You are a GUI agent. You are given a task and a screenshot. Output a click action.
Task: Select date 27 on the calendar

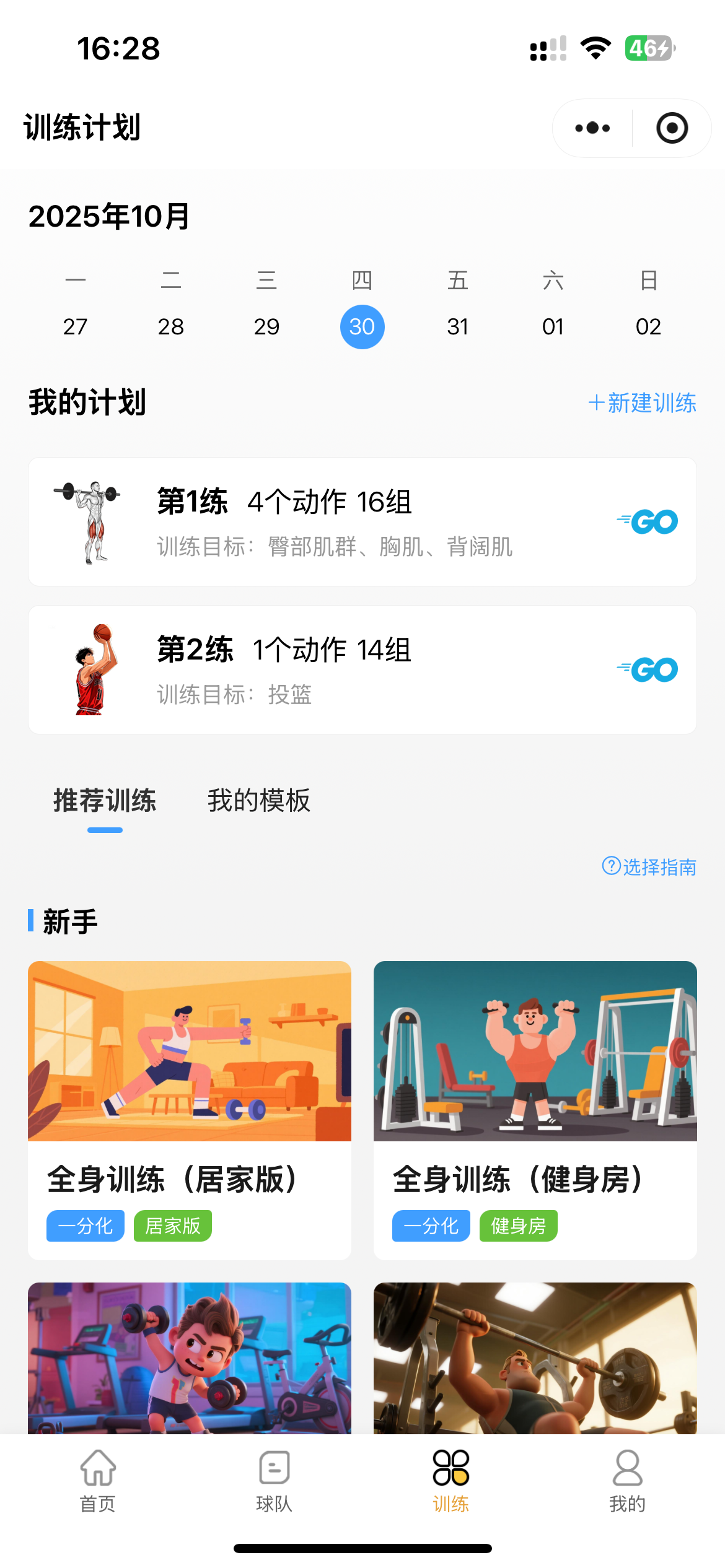76,326
